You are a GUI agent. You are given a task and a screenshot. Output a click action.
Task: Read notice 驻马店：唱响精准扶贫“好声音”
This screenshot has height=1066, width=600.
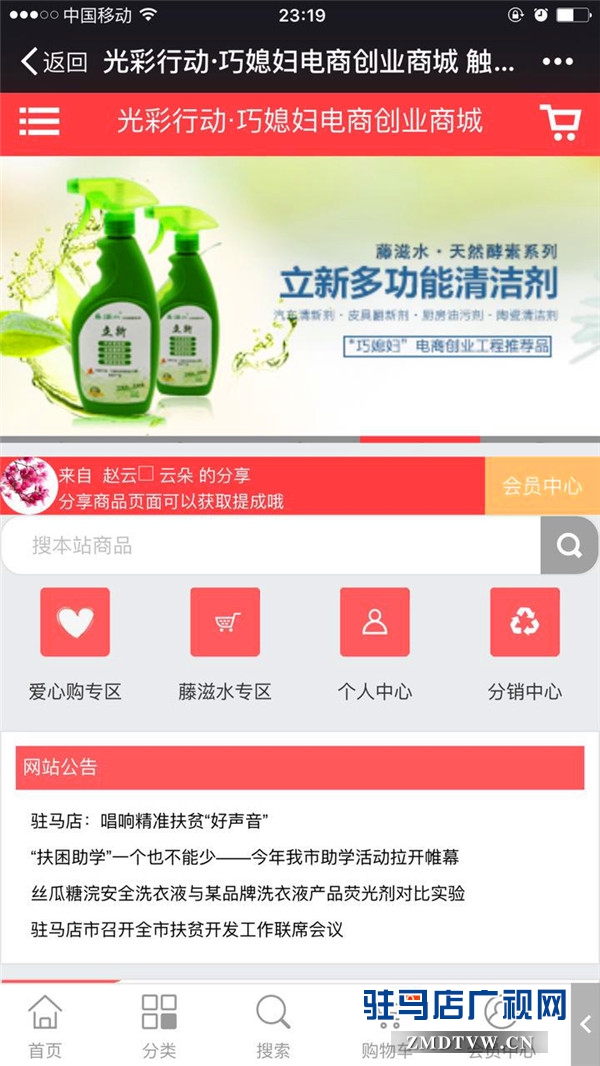coord(150,821)
